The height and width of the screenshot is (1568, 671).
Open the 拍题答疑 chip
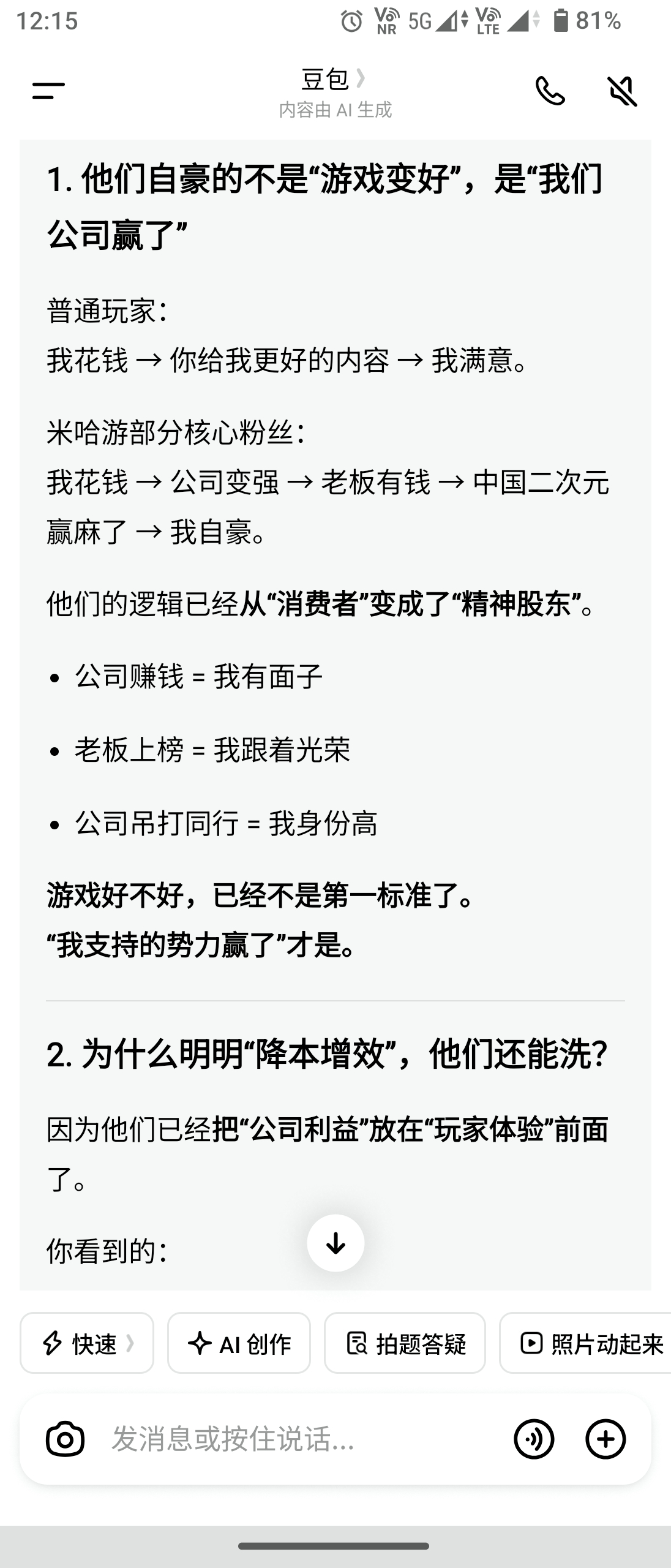pyautogui.click(x=405, y=1343)
